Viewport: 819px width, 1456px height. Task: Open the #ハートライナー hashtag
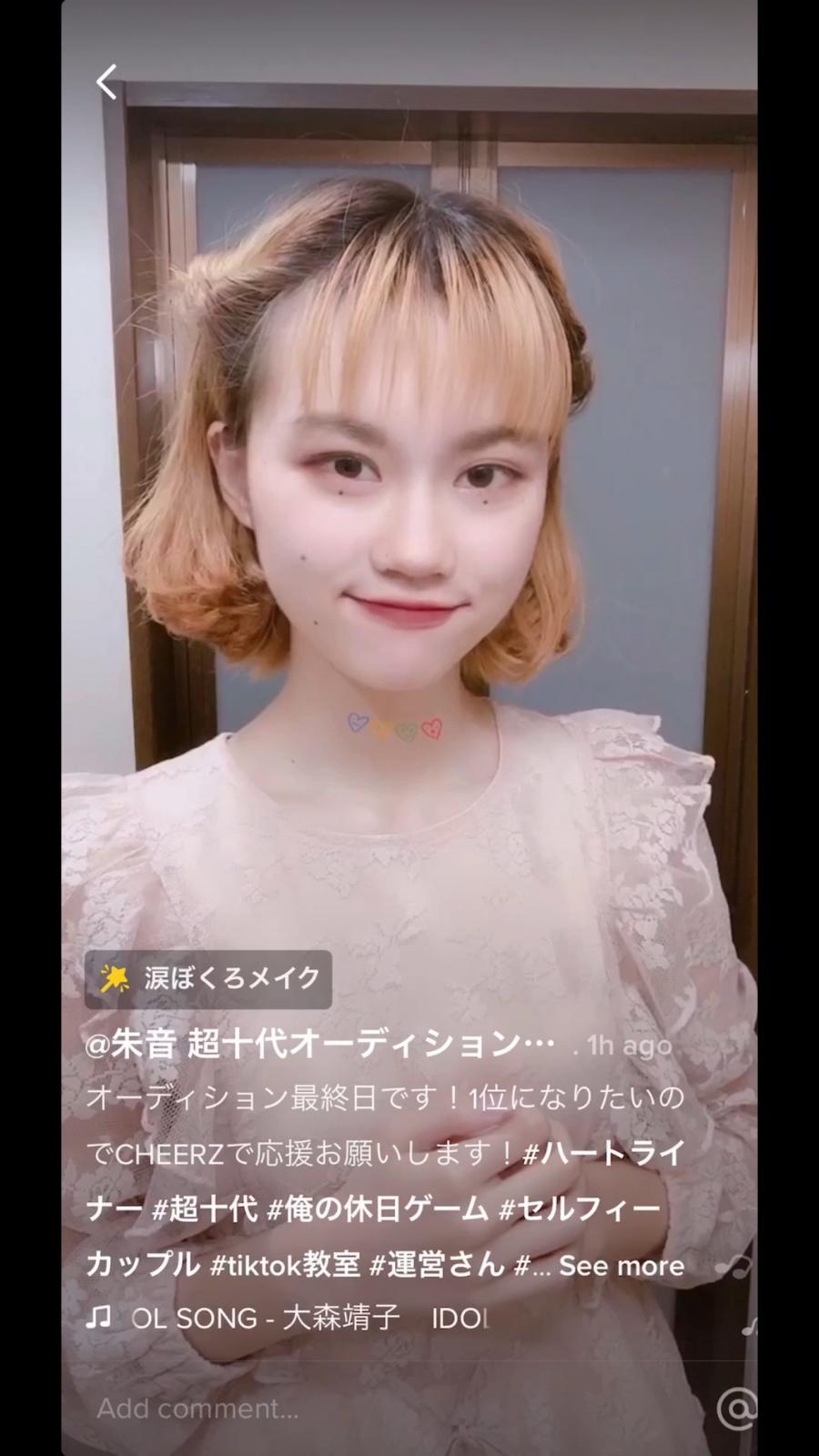[602, 1154]
